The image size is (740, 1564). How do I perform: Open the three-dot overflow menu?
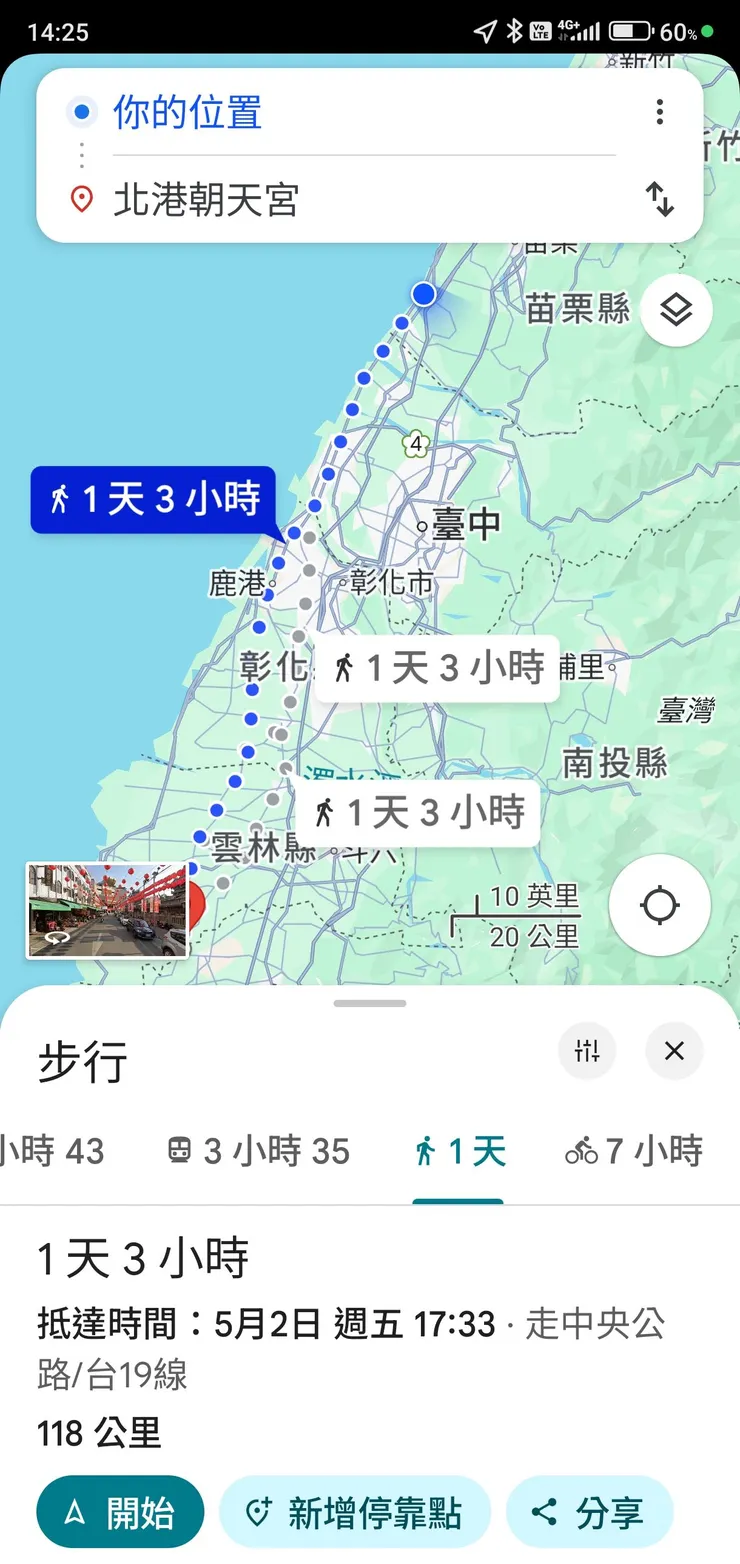point(660,113)
